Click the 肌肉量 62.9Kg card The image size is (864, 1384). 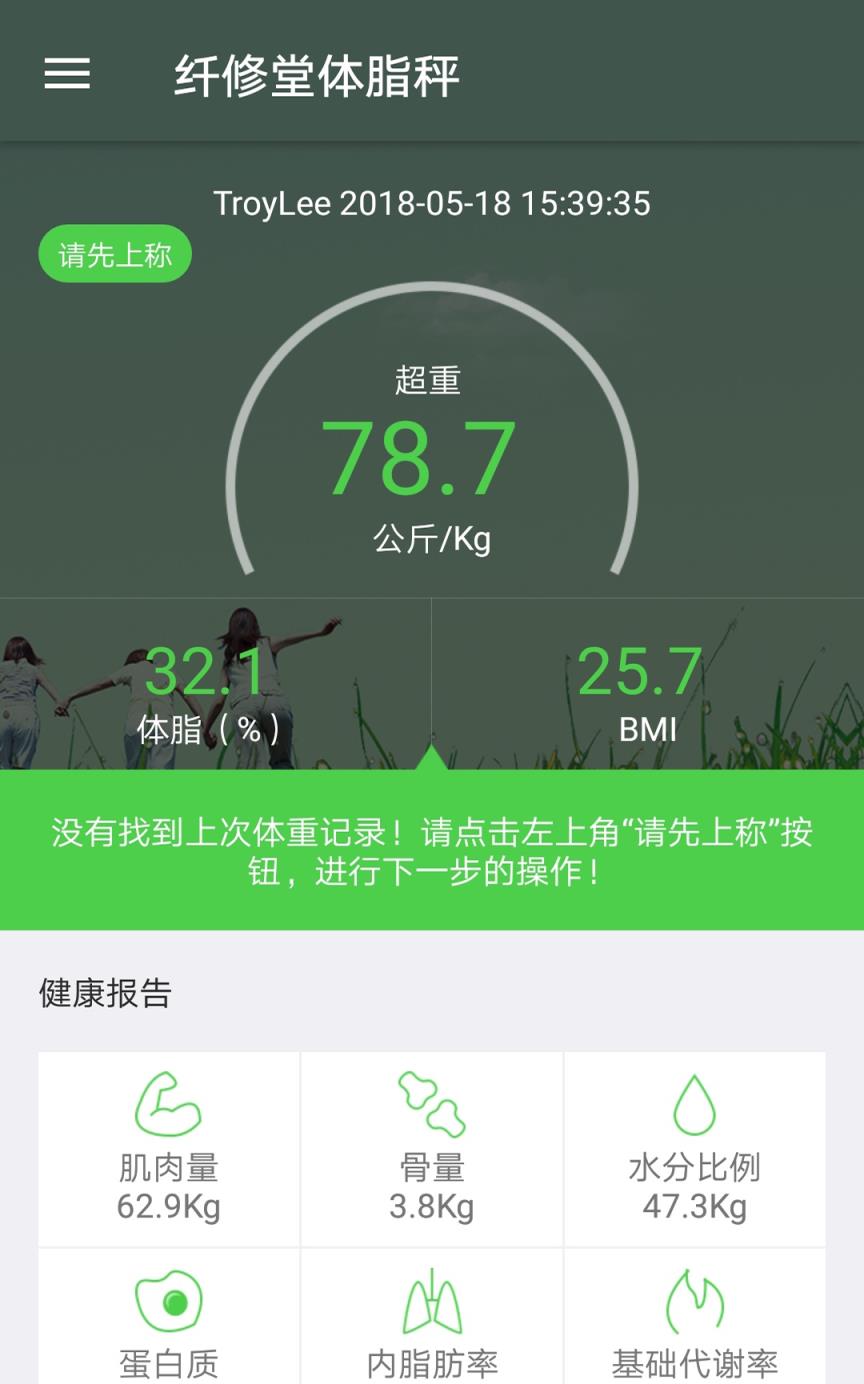click(x=167, y=1150)
